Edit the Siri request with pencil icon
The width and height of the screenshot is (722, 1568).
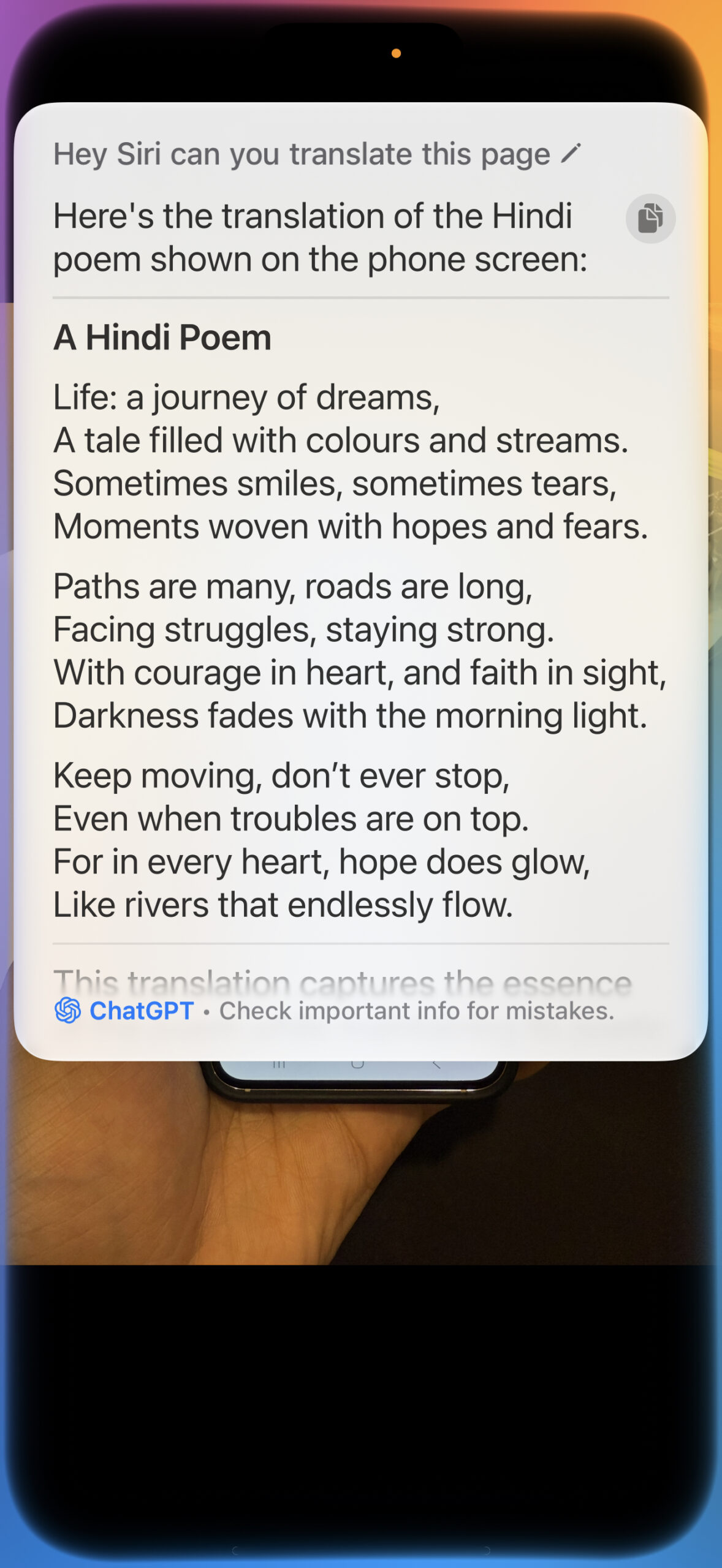tap(571, 154)
